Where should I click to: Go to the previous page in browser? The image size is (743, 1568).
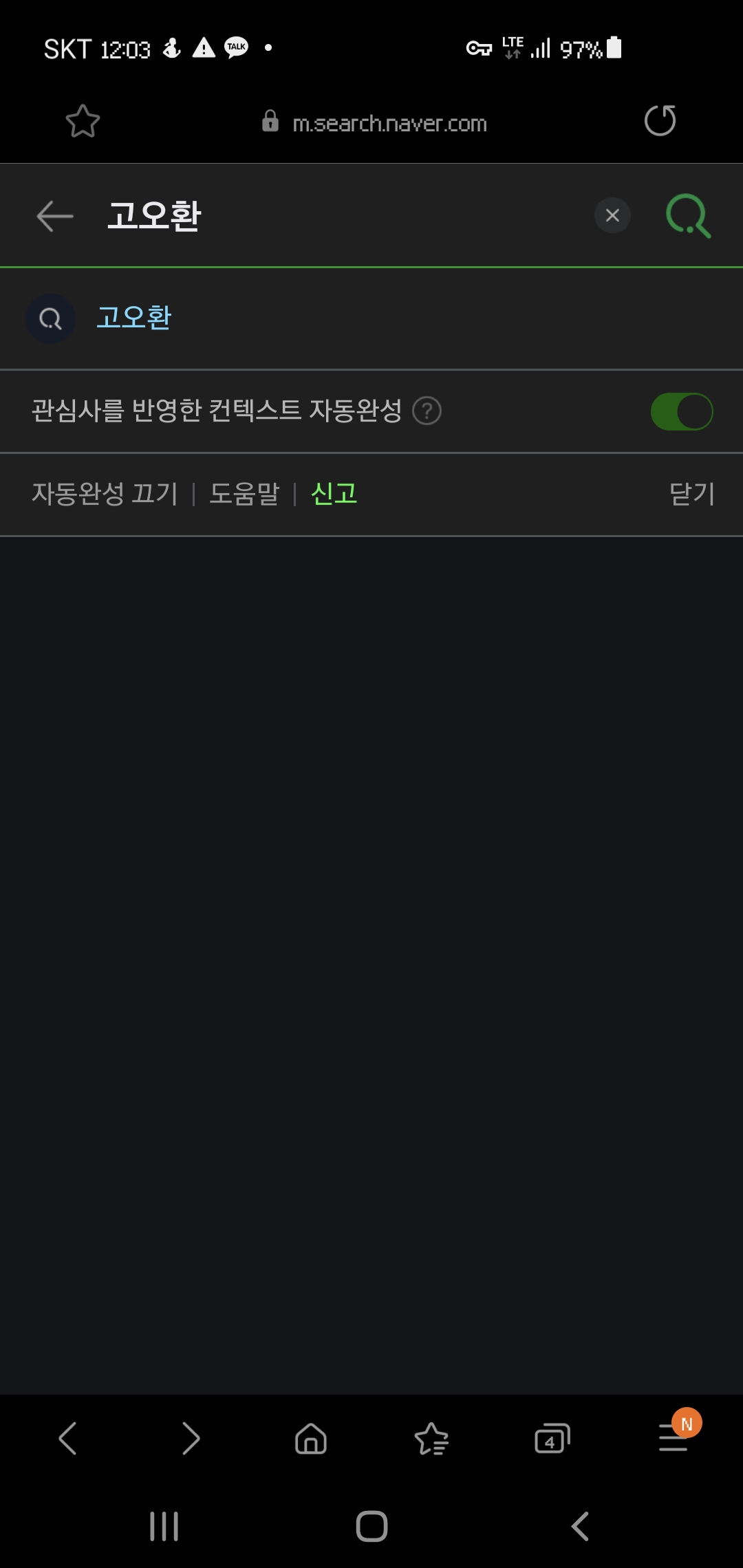(67, 1439)
